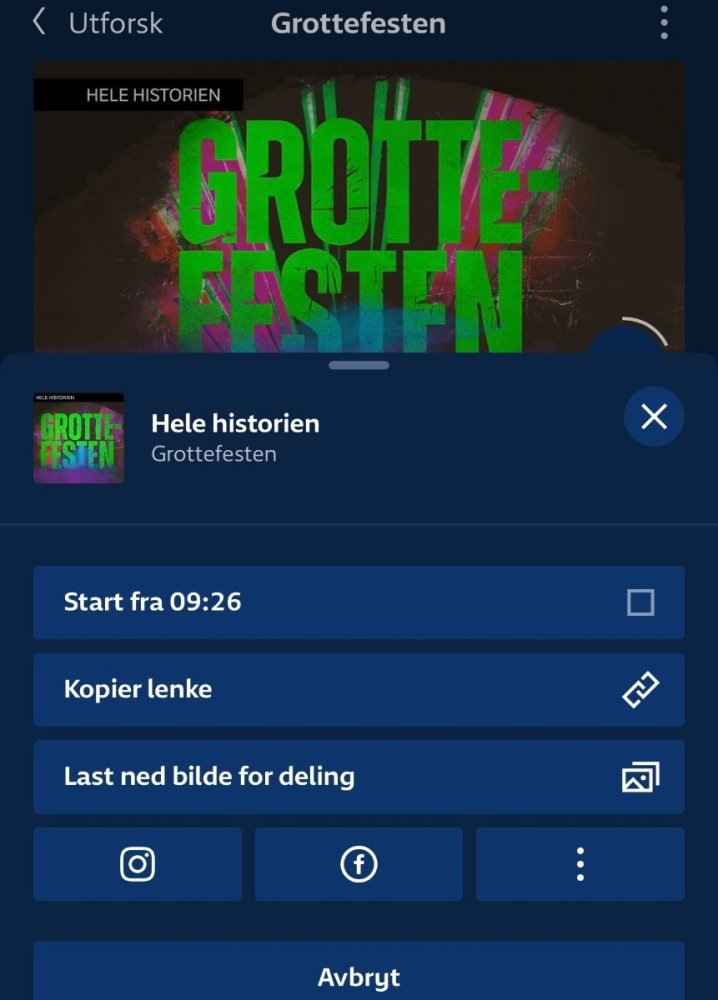Tap Kopier lenke
The height and width of the screenshot is (1000, 718).
coord(358,689)
